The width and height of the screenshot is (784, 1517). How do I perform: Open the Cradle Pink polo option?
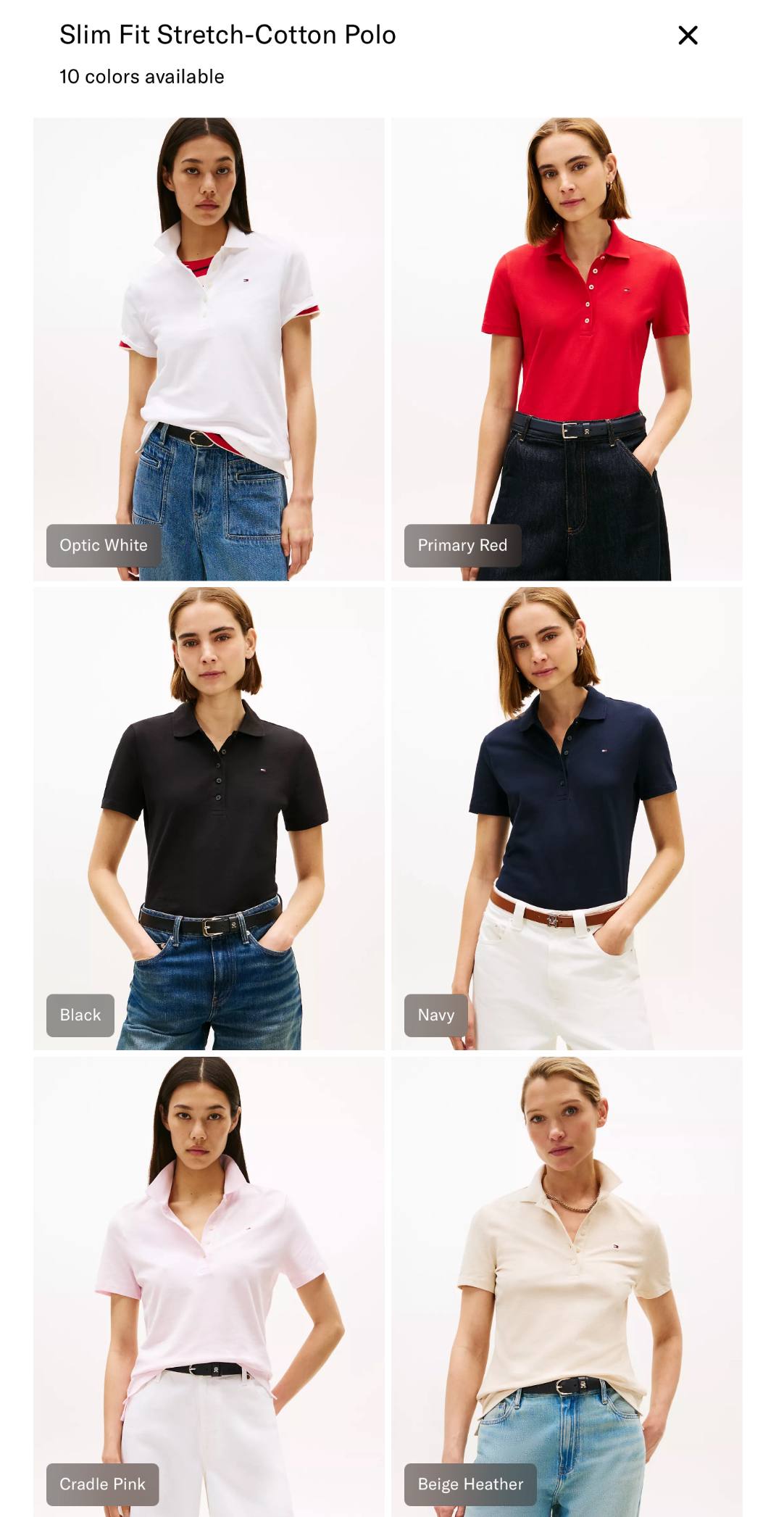coord(209,1287)
